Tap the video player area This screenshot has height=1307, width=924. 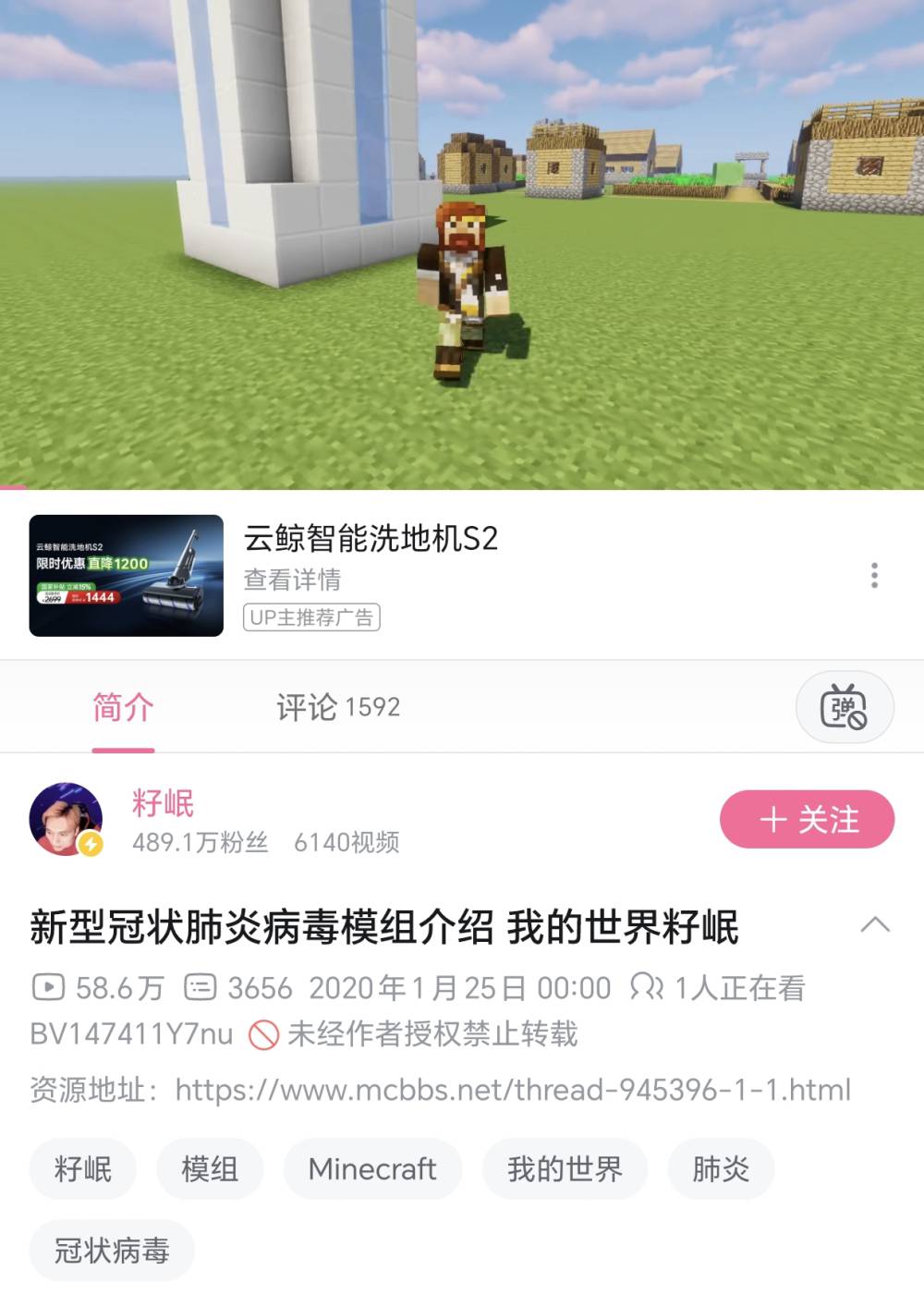(x=462, y=245)
